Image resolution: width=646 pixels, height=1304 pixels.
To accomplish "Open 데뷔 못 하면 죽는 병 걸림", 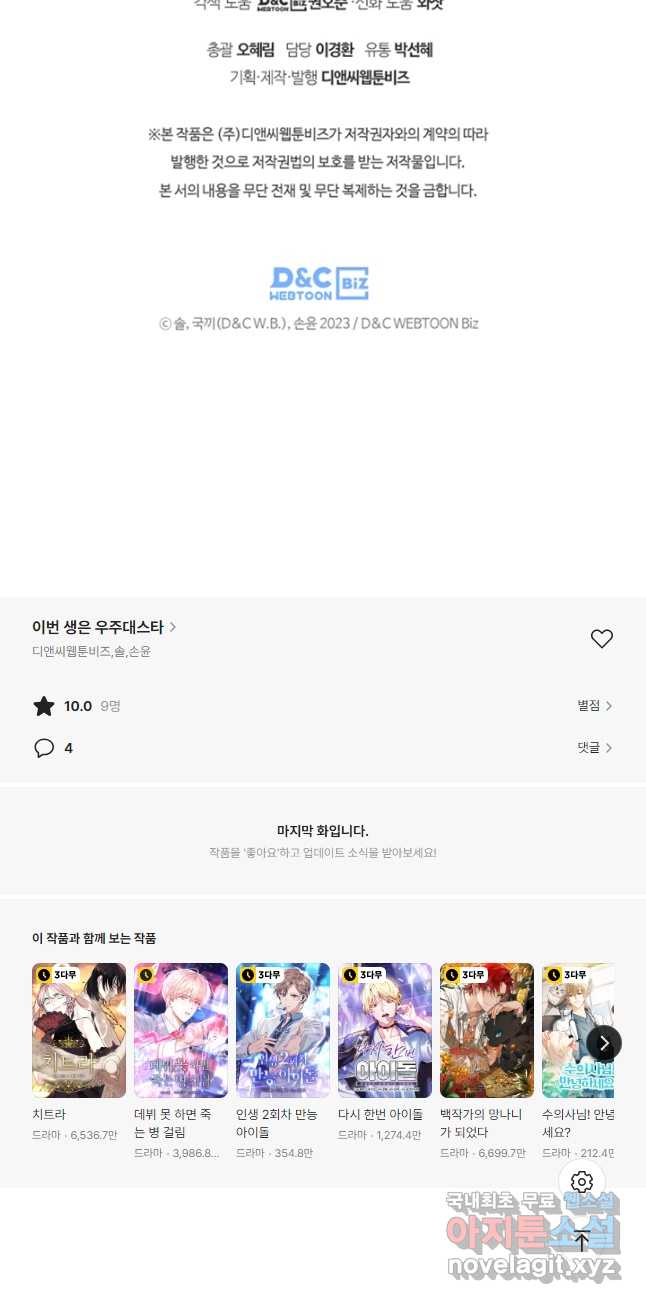I will pyautogui.click(x=181, y=1030).
